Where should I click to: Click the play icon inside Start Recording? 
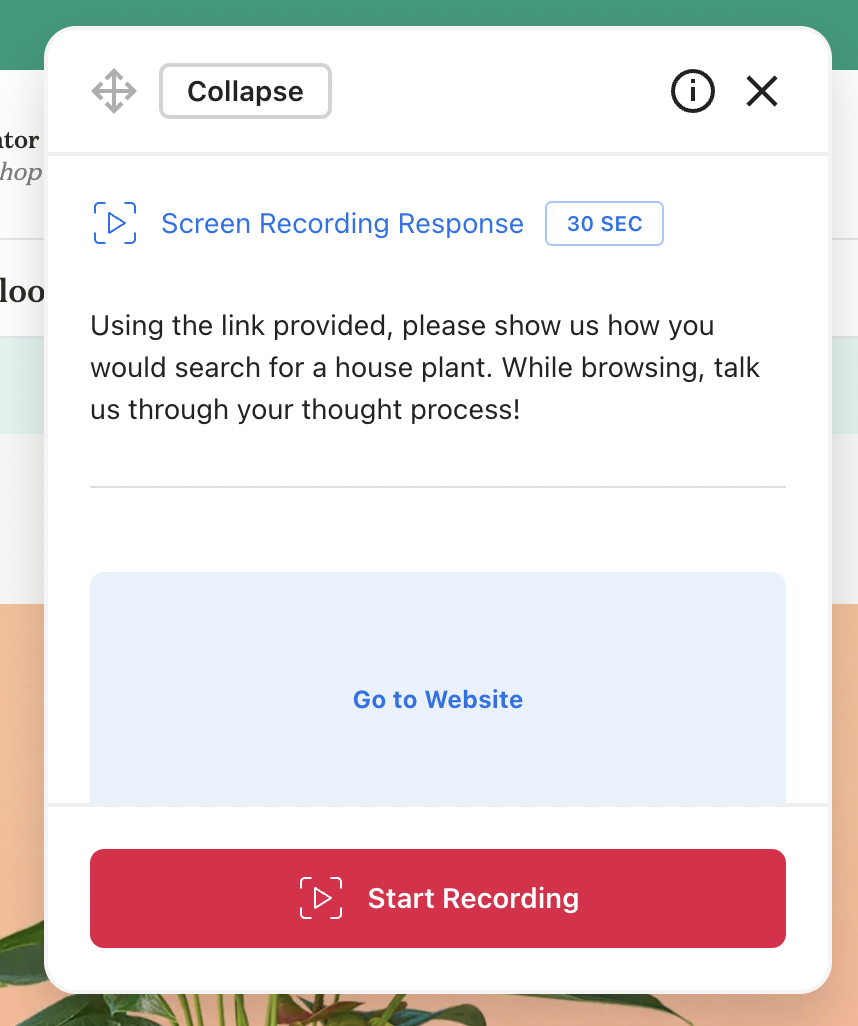[320, 898]
